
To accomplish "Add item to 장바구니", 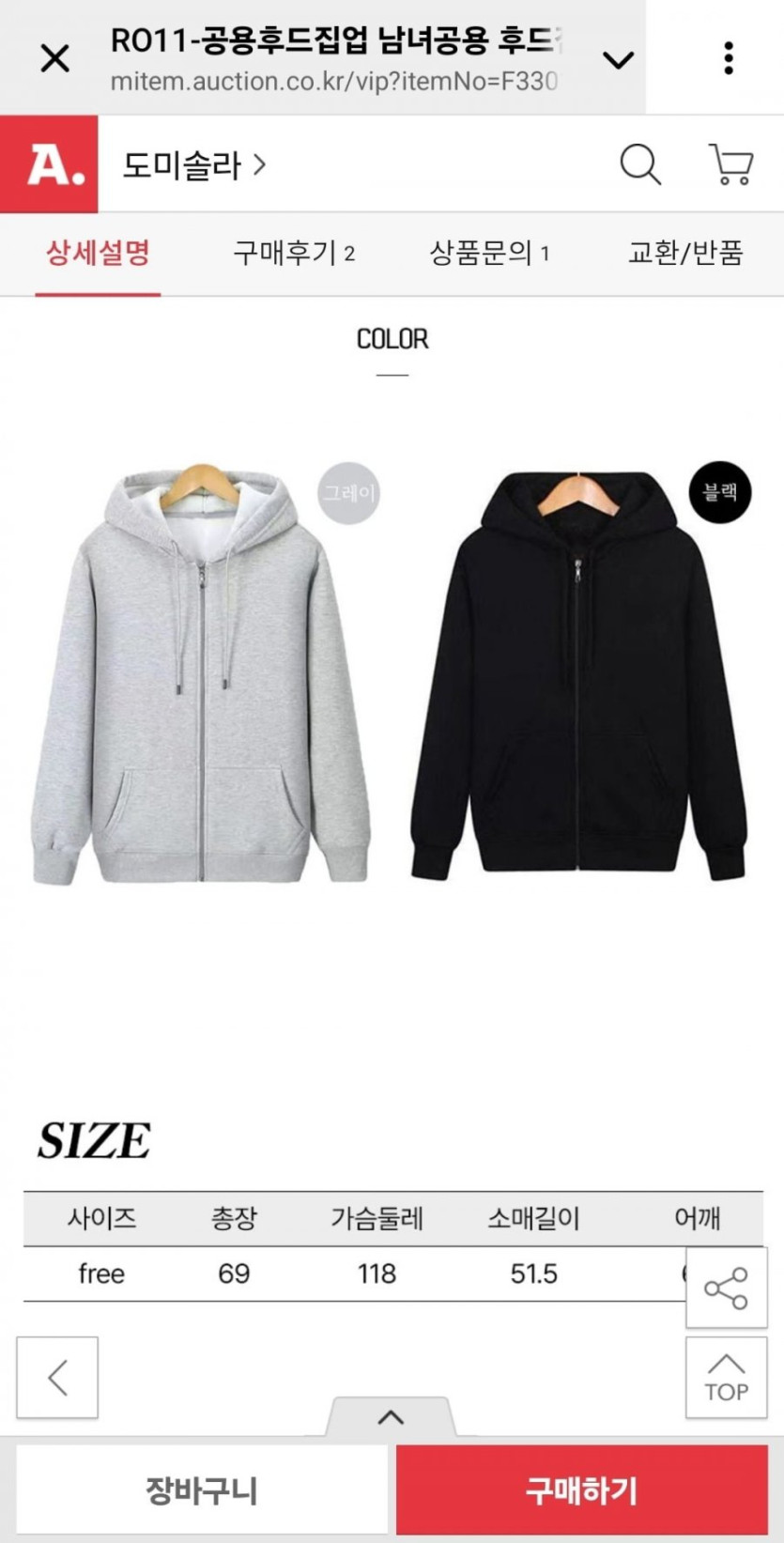I will (202, 1490).
